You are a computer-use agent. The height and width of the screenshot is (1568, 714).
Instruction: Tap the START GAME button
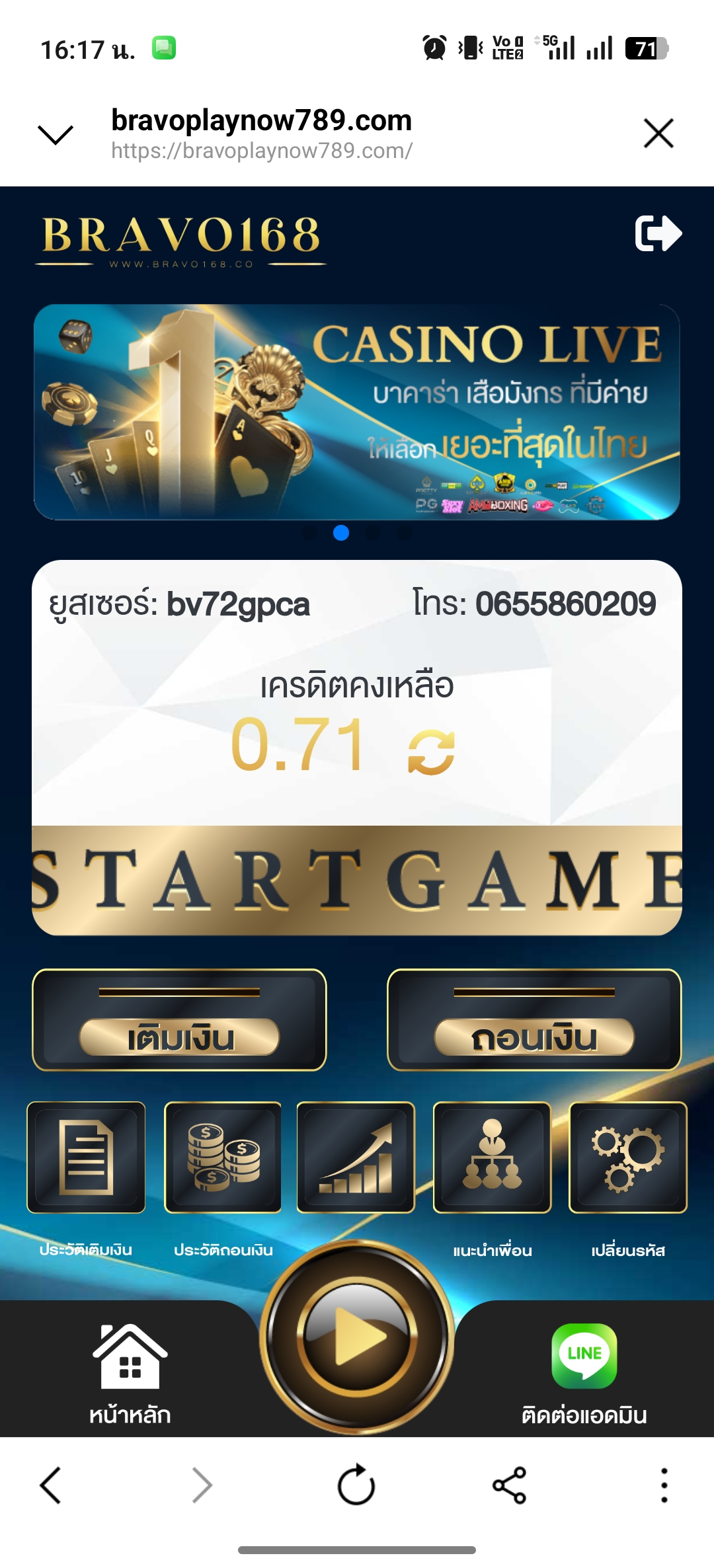(x=357, y=881)
